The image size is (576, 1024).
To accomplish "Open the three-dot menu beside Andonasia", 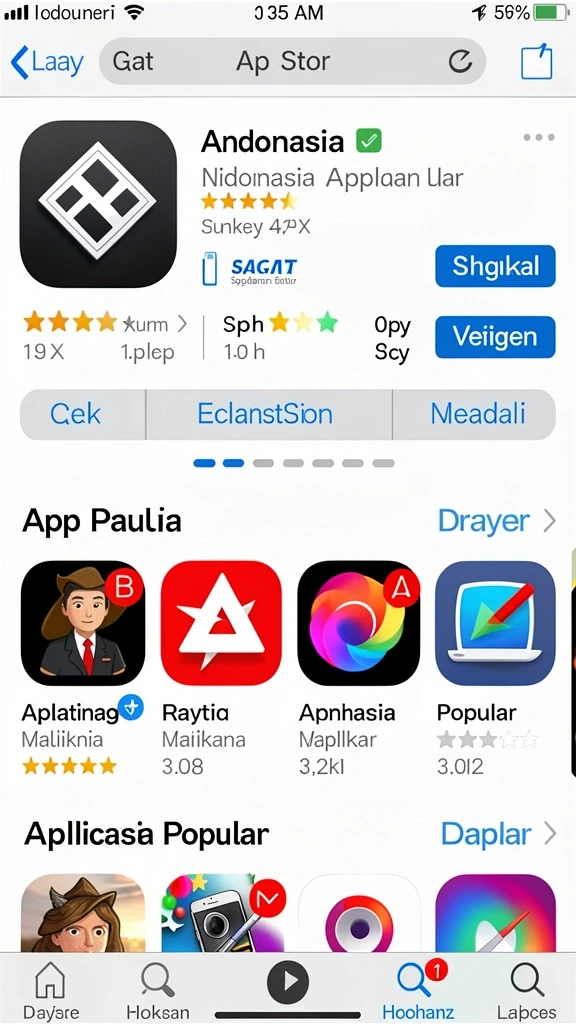I will click(539, 137).
